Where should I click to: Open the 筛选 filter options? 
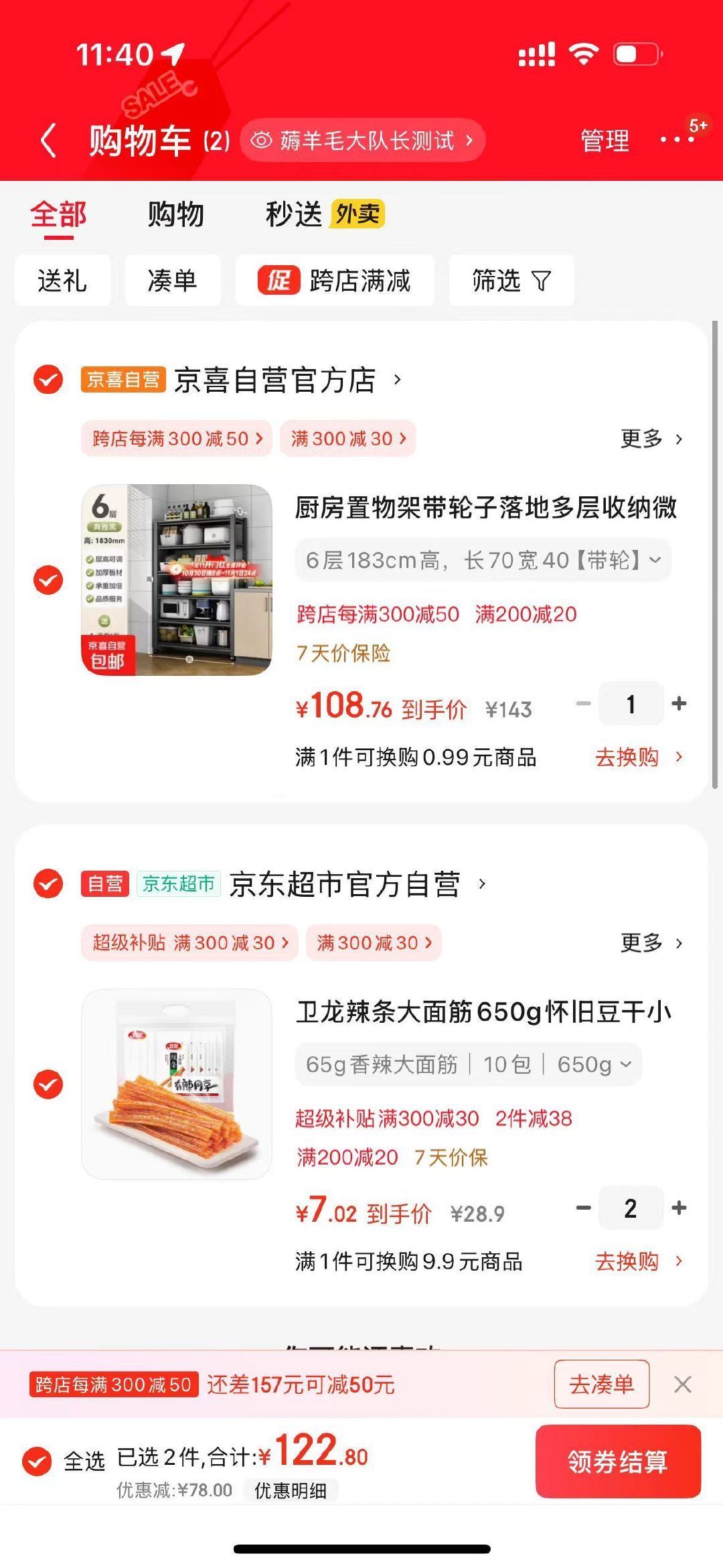click(x=511, y=281)
